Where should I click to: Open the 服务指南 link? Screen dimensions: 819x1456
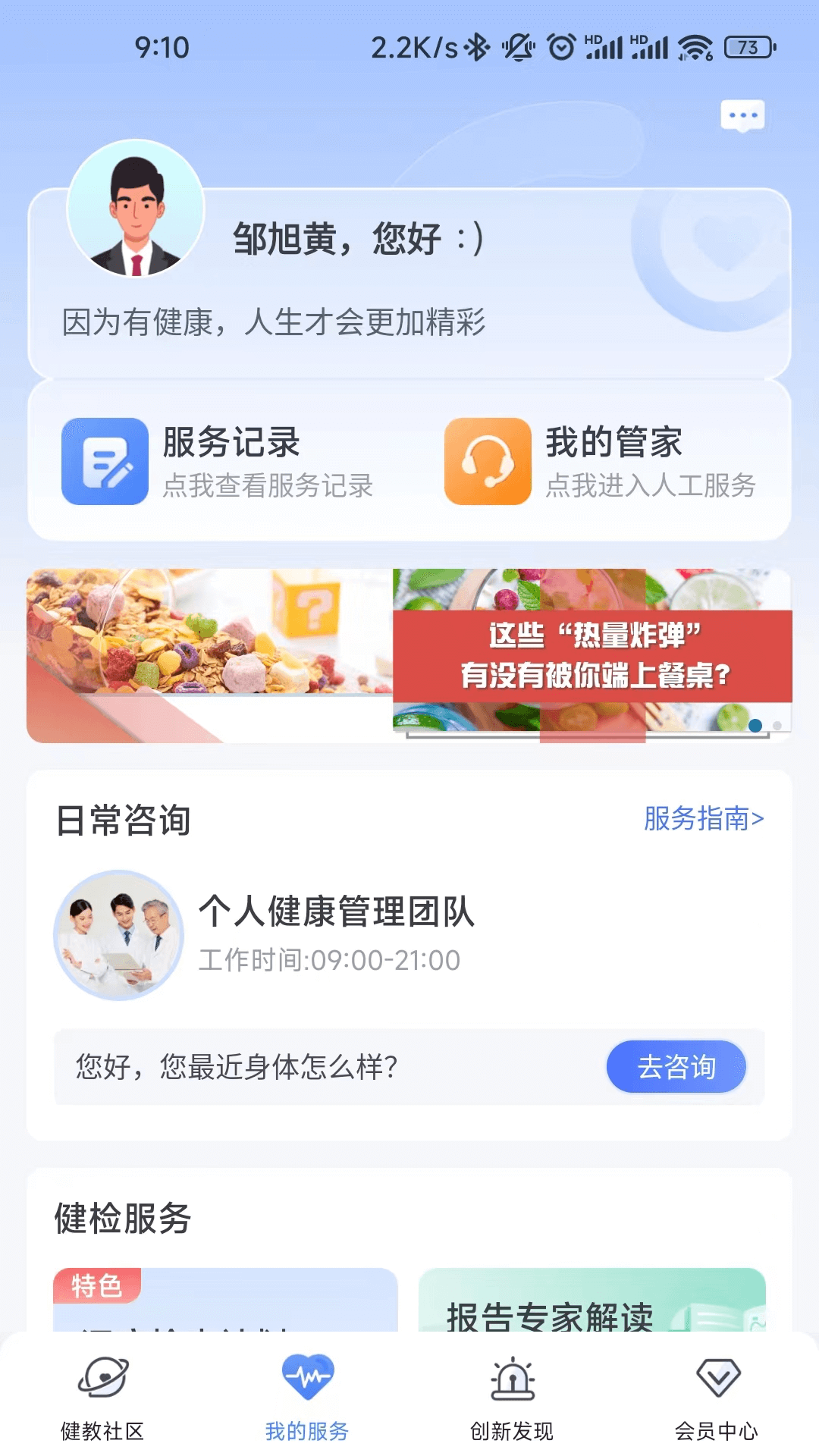click(x=703, y=819)
